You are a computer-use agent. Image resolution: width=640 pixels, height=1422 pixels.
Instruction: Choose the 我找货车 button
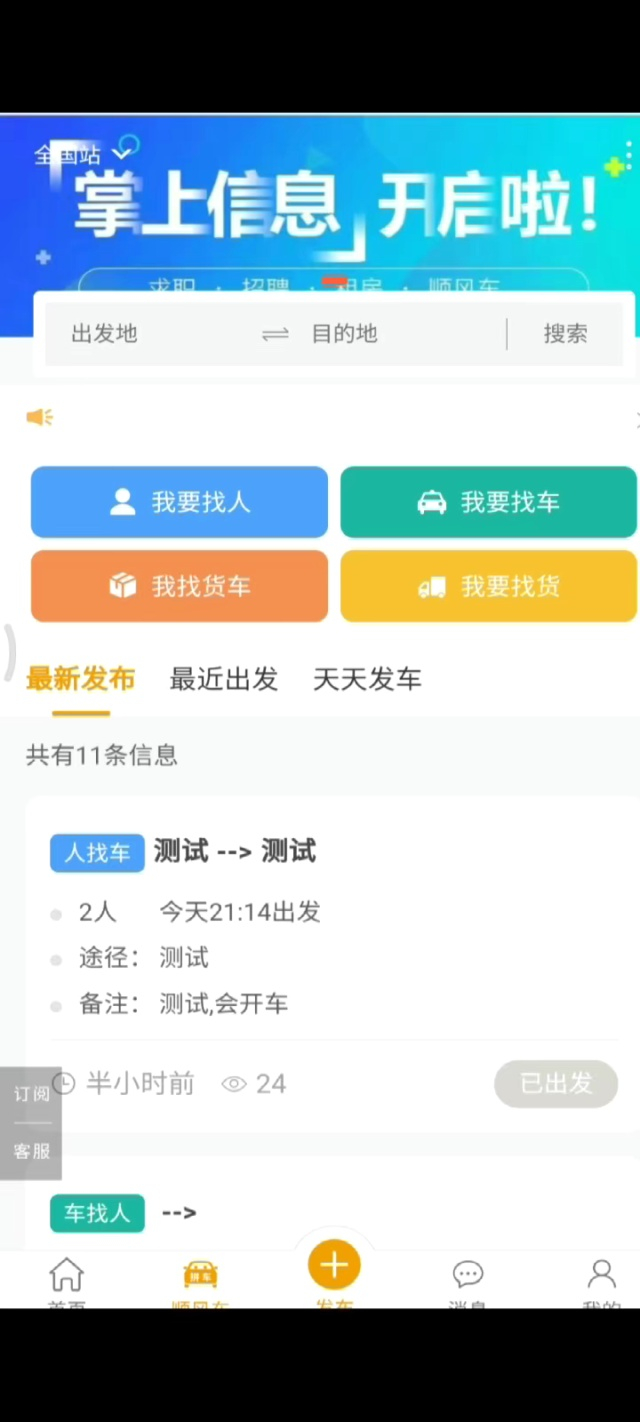tap(179, 586)
